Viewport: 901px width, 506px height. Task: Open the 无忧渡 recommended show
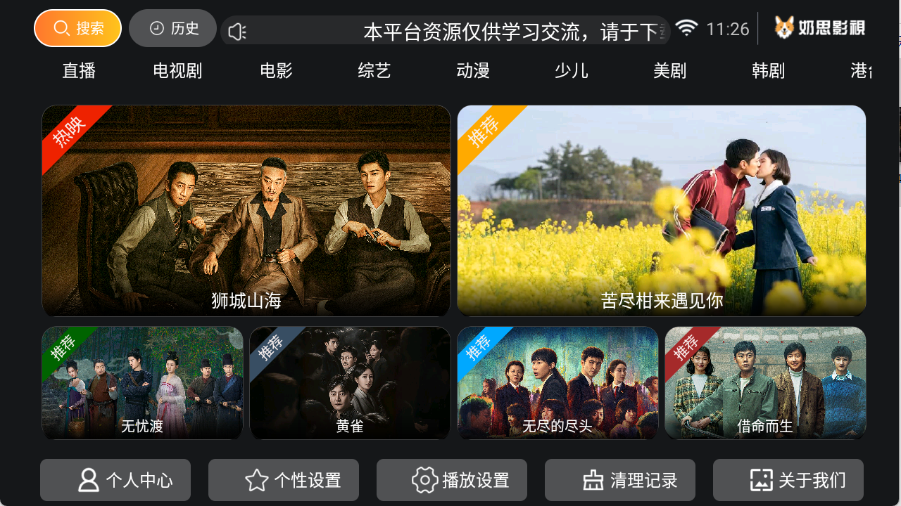(142, 383)
